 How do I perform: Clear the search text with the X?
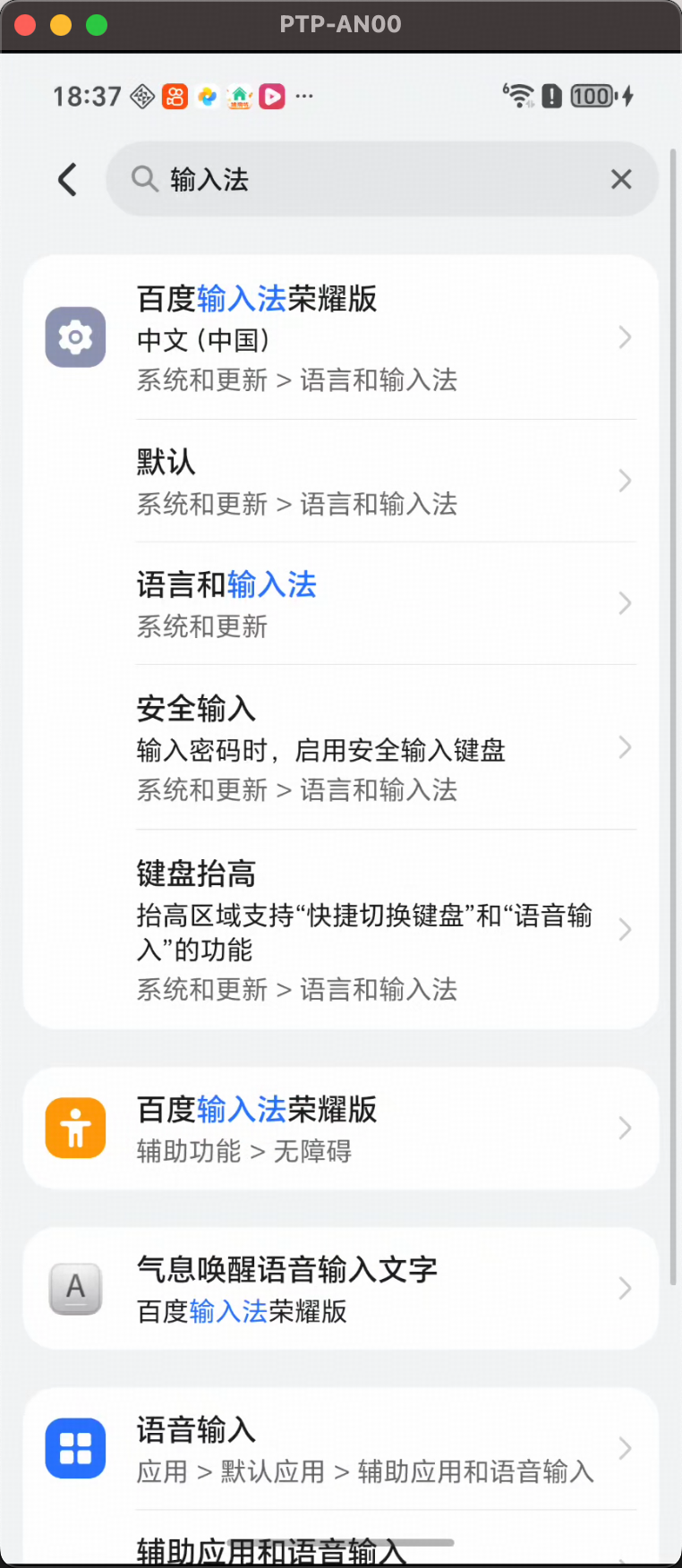click(620, 179)
